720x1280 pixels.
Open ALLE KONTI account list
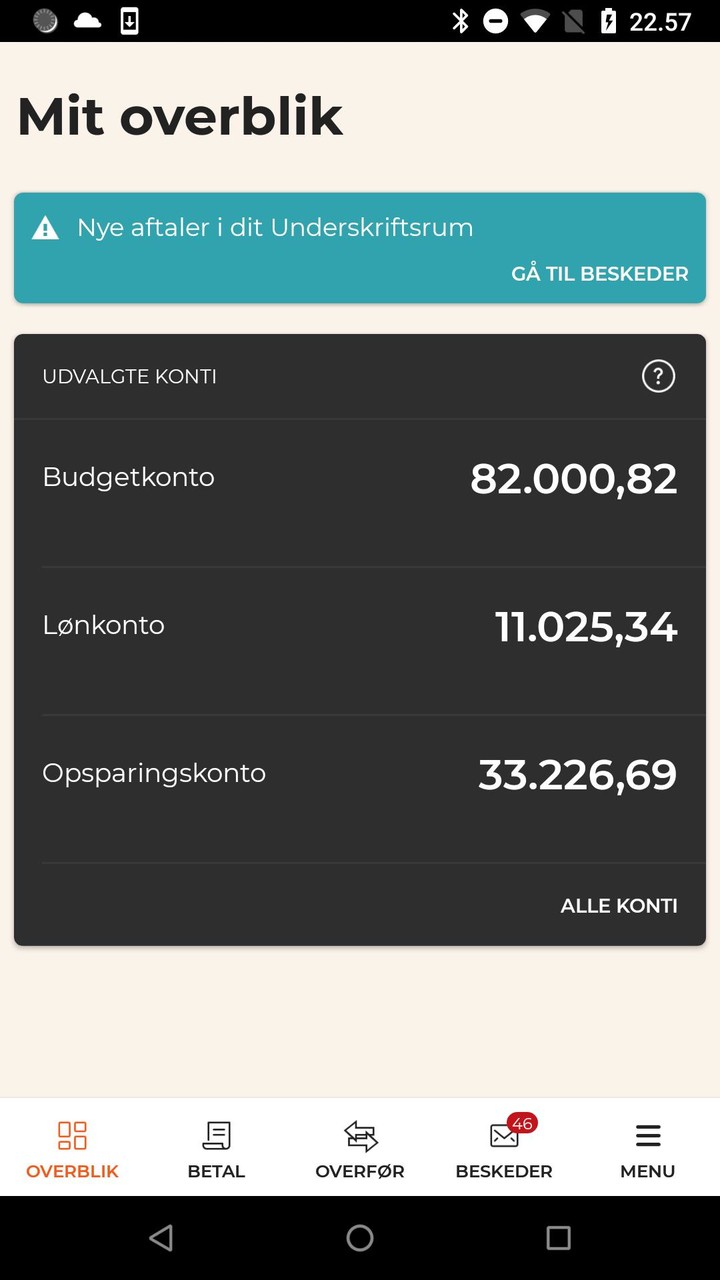click(619, 905)
